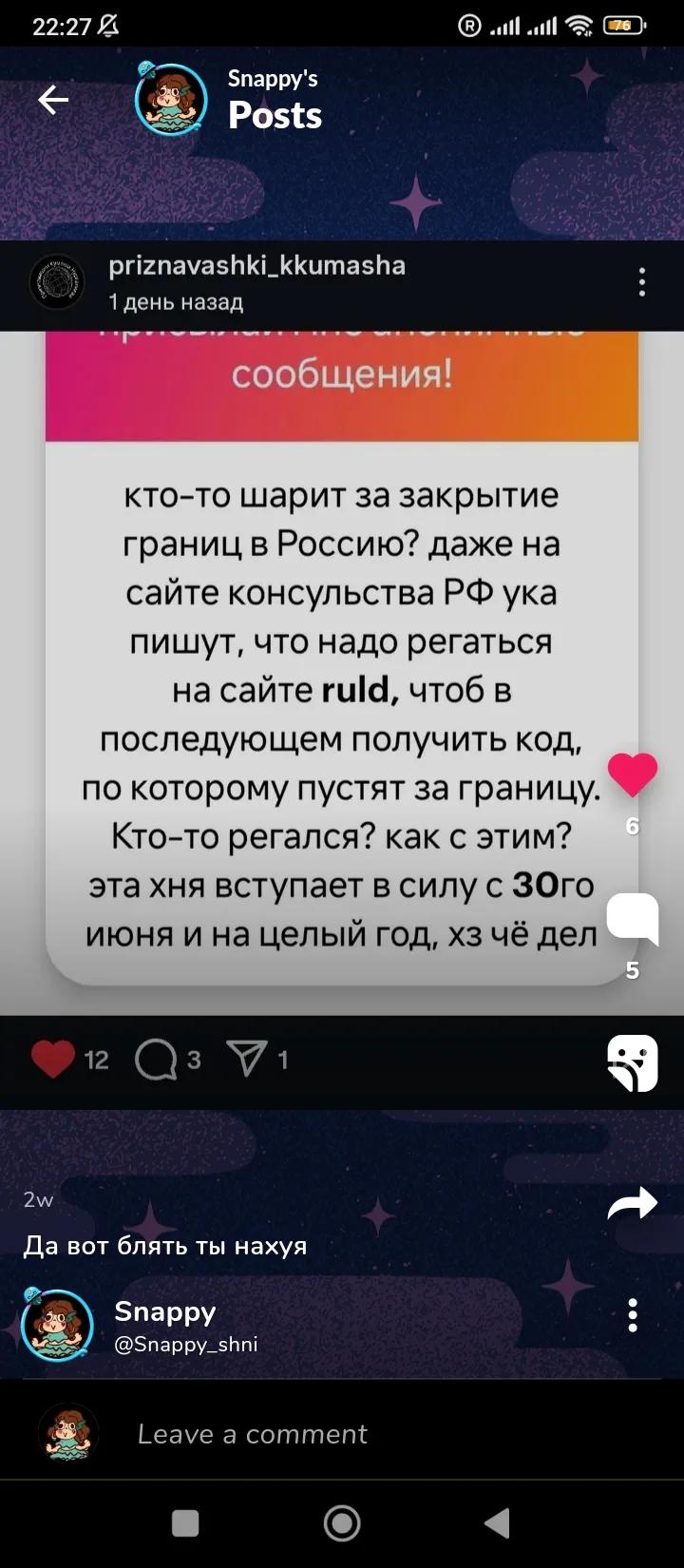The height and width of the screenshot is (1568, 684).
Task: Go to the system home screen
Action: [342, 1523]
